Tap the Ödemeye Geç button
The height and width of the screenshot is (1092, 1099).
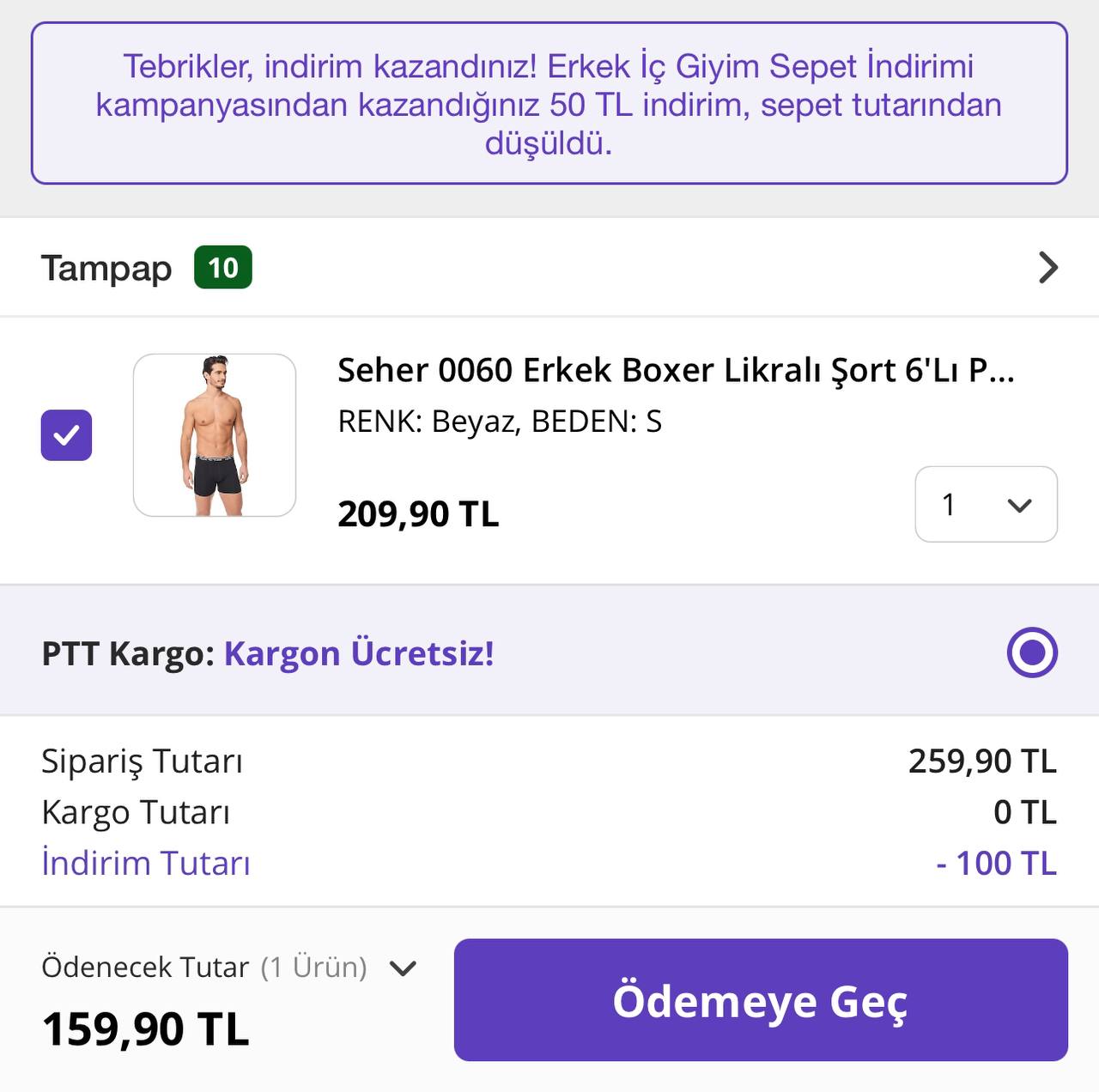[760, 1000]
